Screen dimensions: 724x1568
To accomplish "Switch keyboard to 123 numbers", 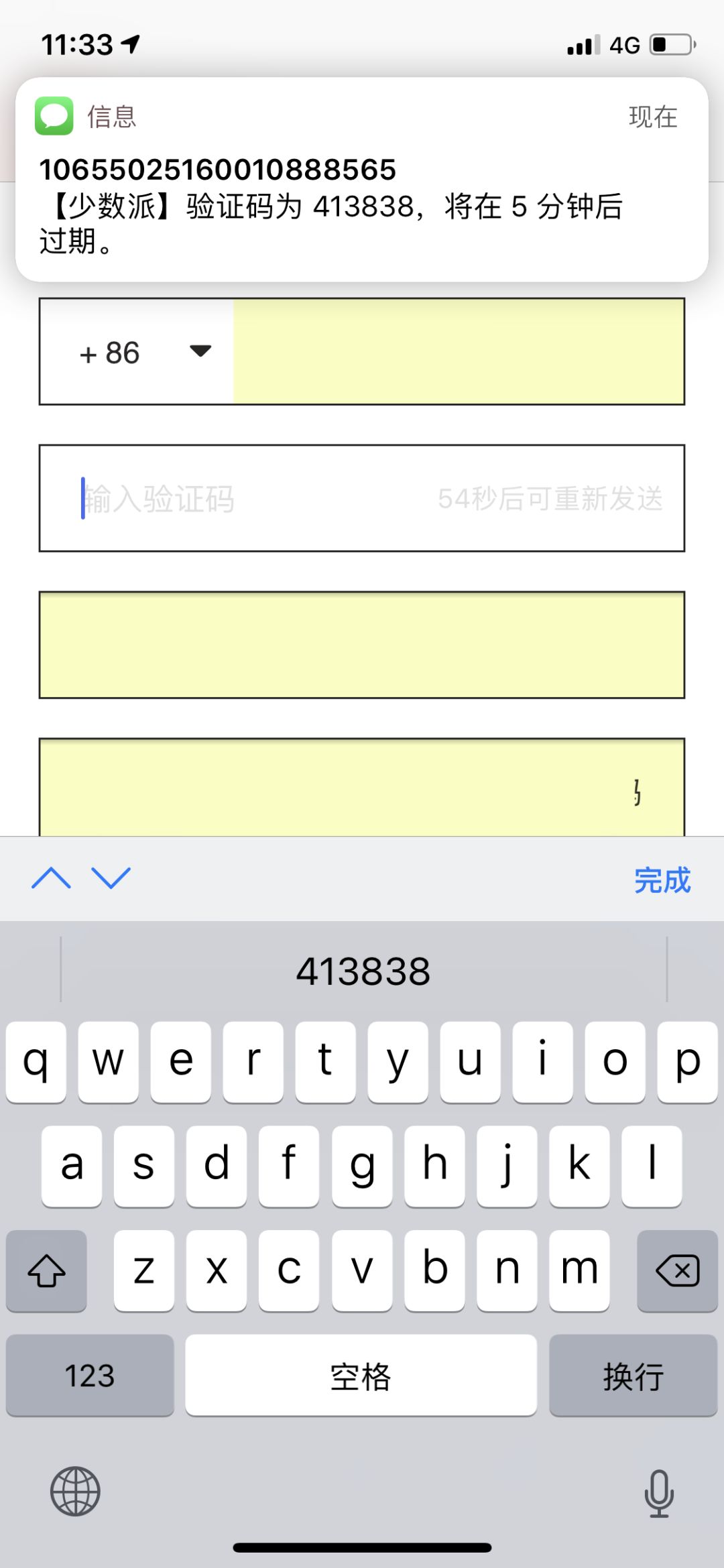I will coord(90,1376).
